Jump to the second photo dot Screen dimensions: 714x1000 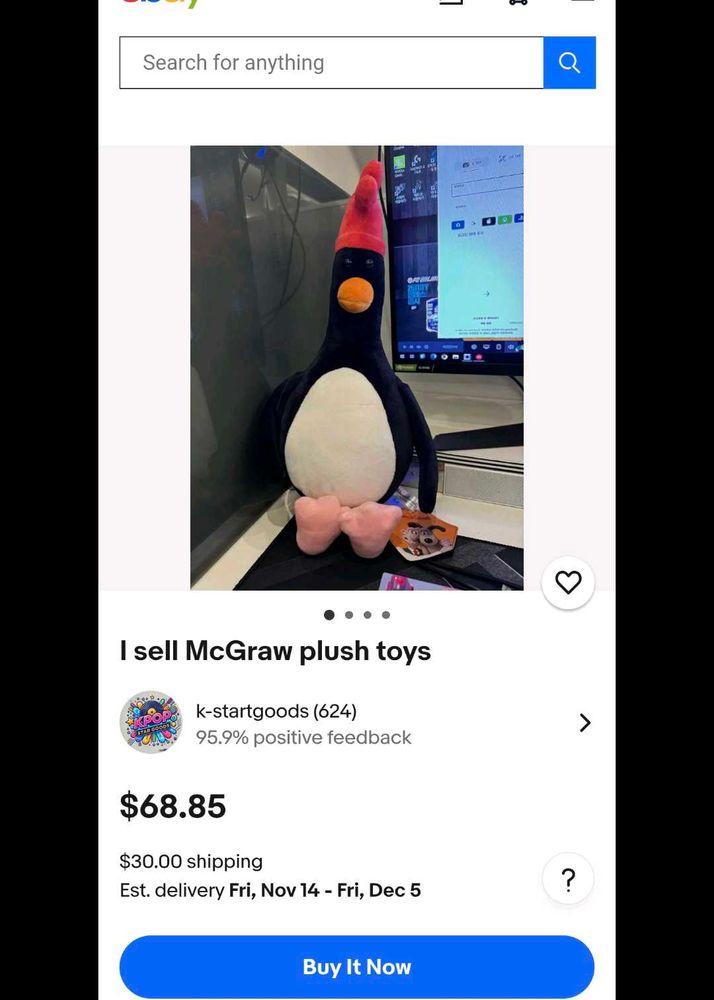(349, 615)
